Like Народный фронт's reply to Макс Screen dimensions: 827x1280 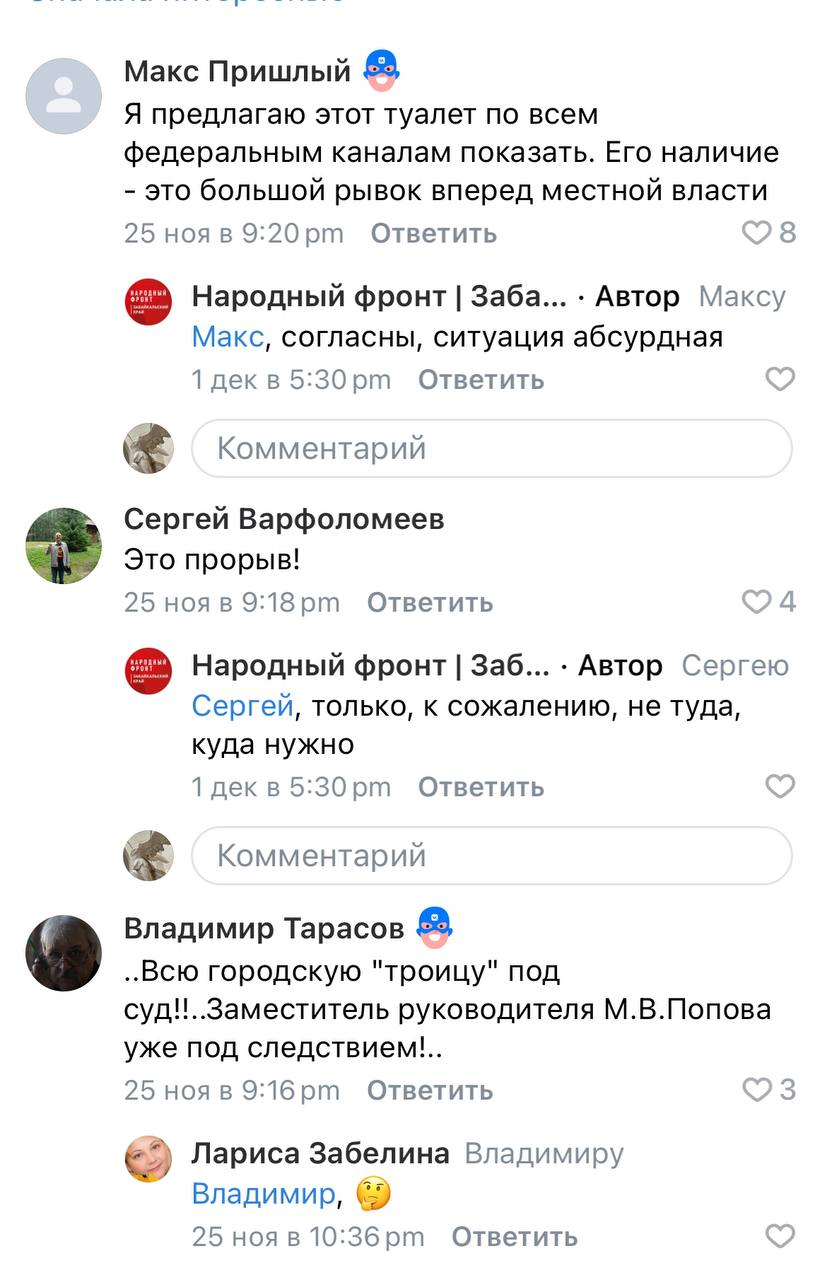(780, 379)
